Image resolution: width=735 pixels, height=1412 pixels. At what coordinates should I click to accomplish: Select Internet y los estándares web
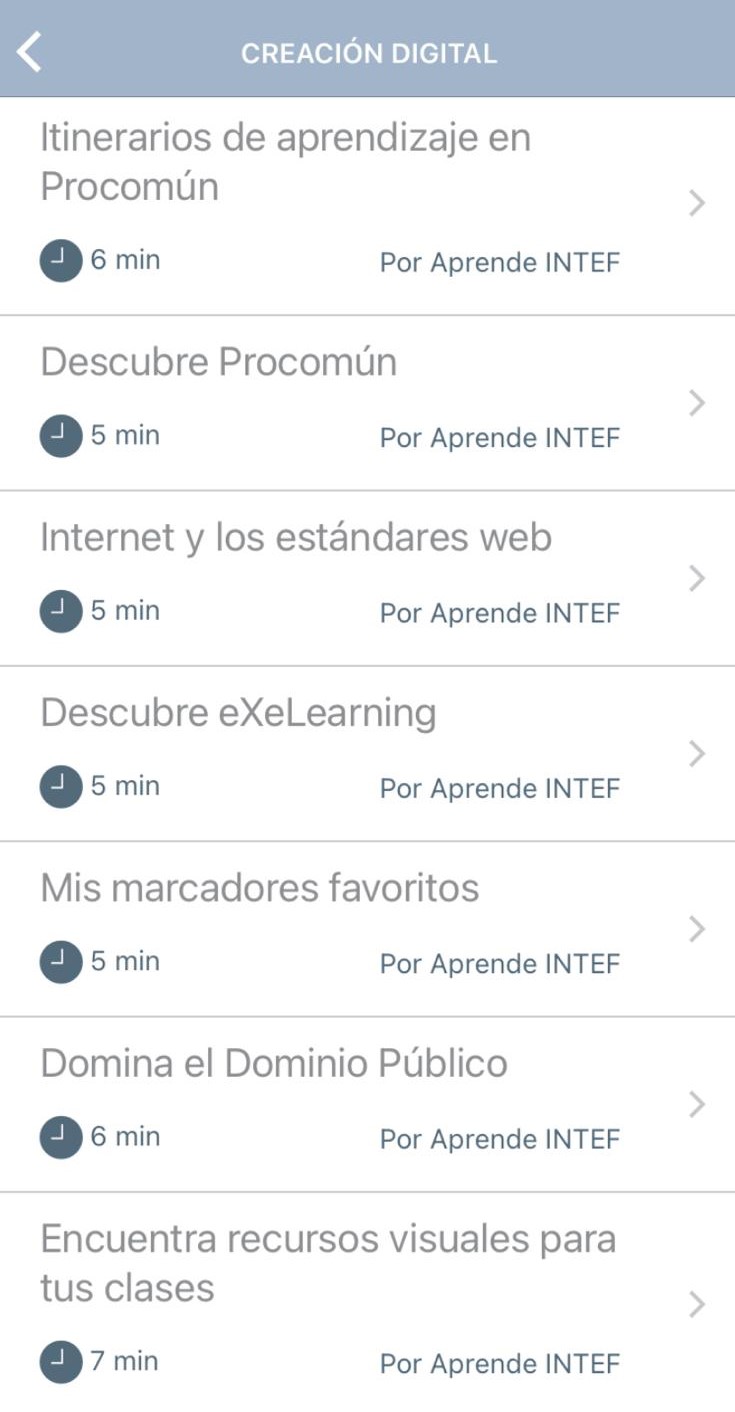[367, 578]
